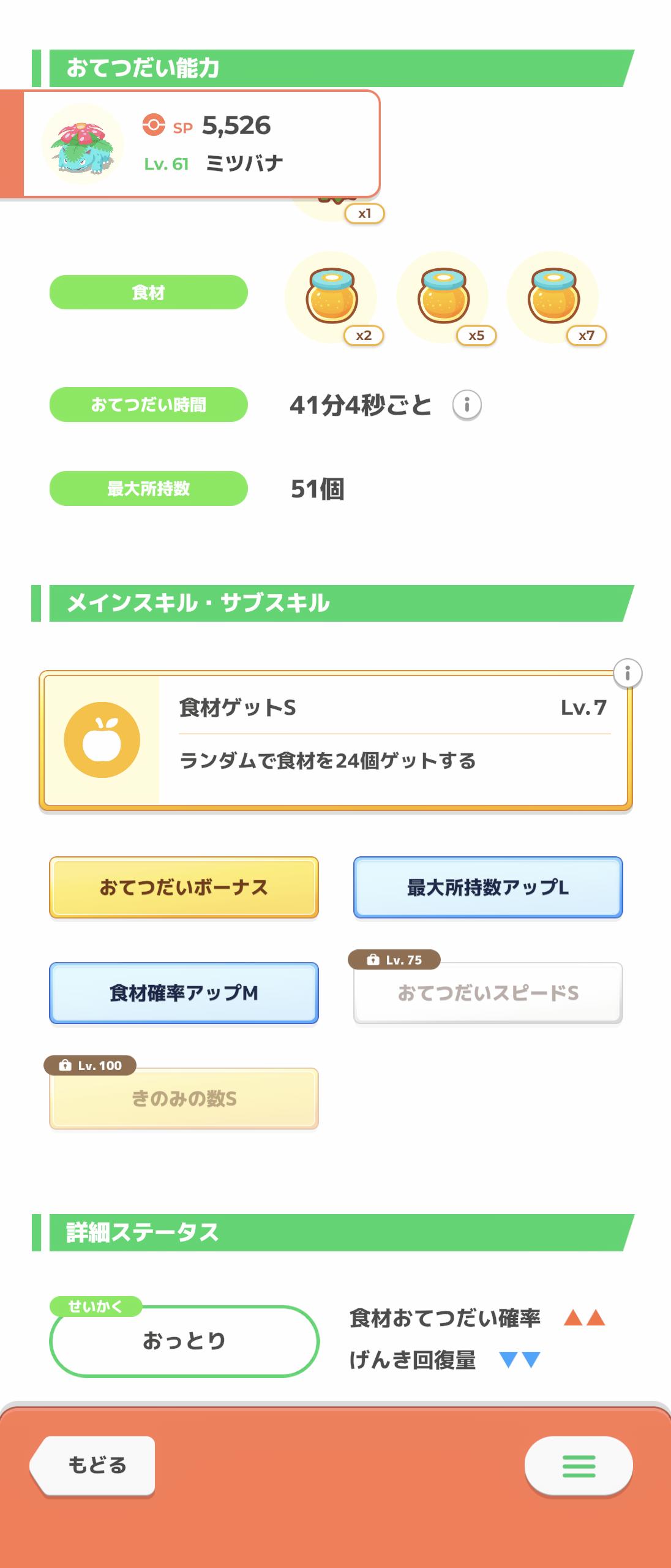Open info icon next to おてつだい時間

(467, 405)
